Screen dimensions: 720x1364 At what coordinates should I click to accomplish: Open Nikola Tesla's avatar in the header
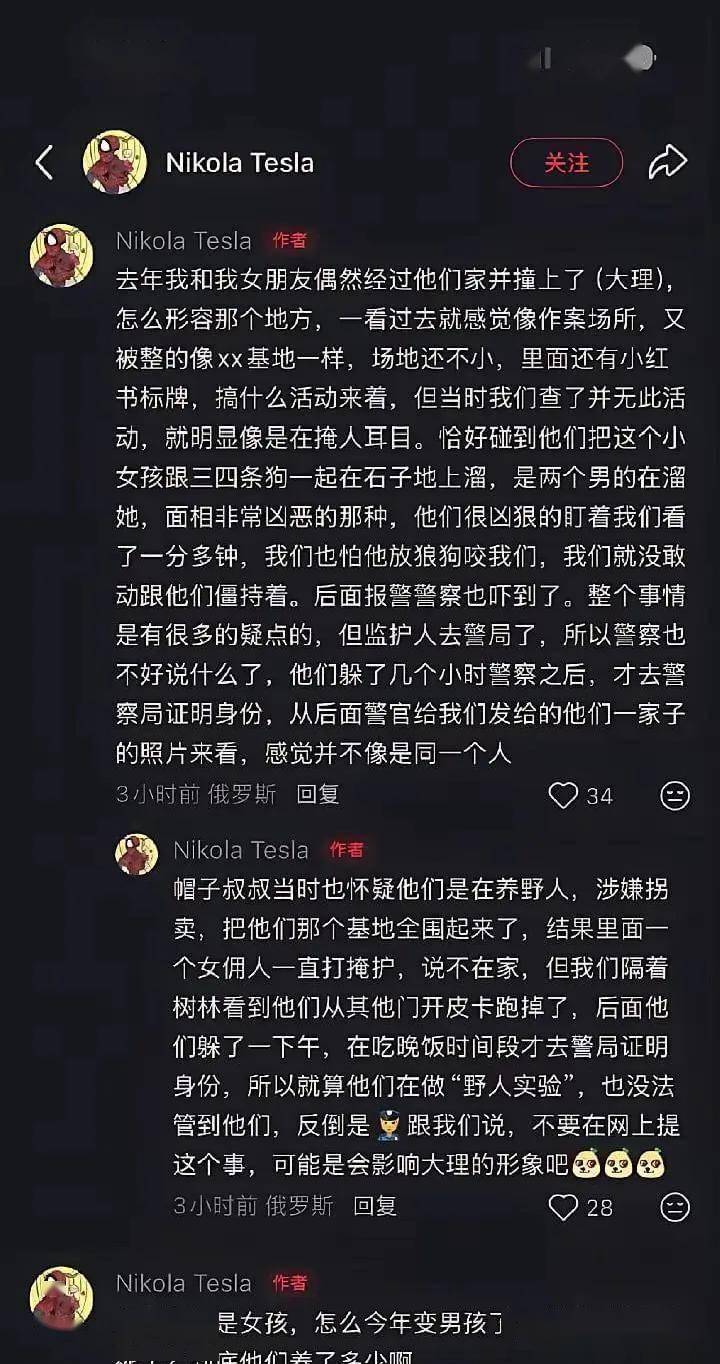(115, 162)
